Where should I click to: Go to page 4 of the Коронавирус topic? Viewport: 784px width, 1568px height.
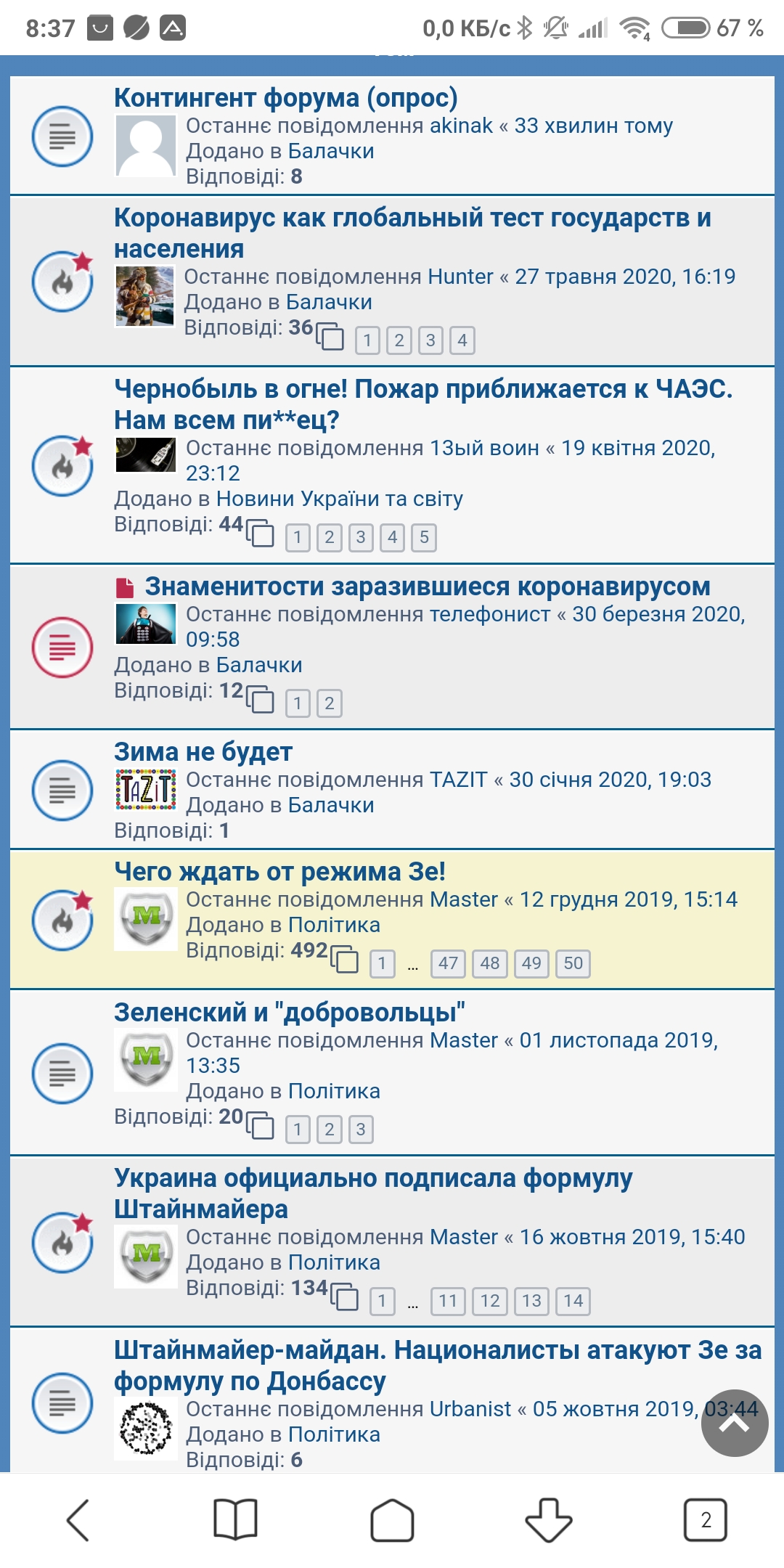tap(462, 340)
